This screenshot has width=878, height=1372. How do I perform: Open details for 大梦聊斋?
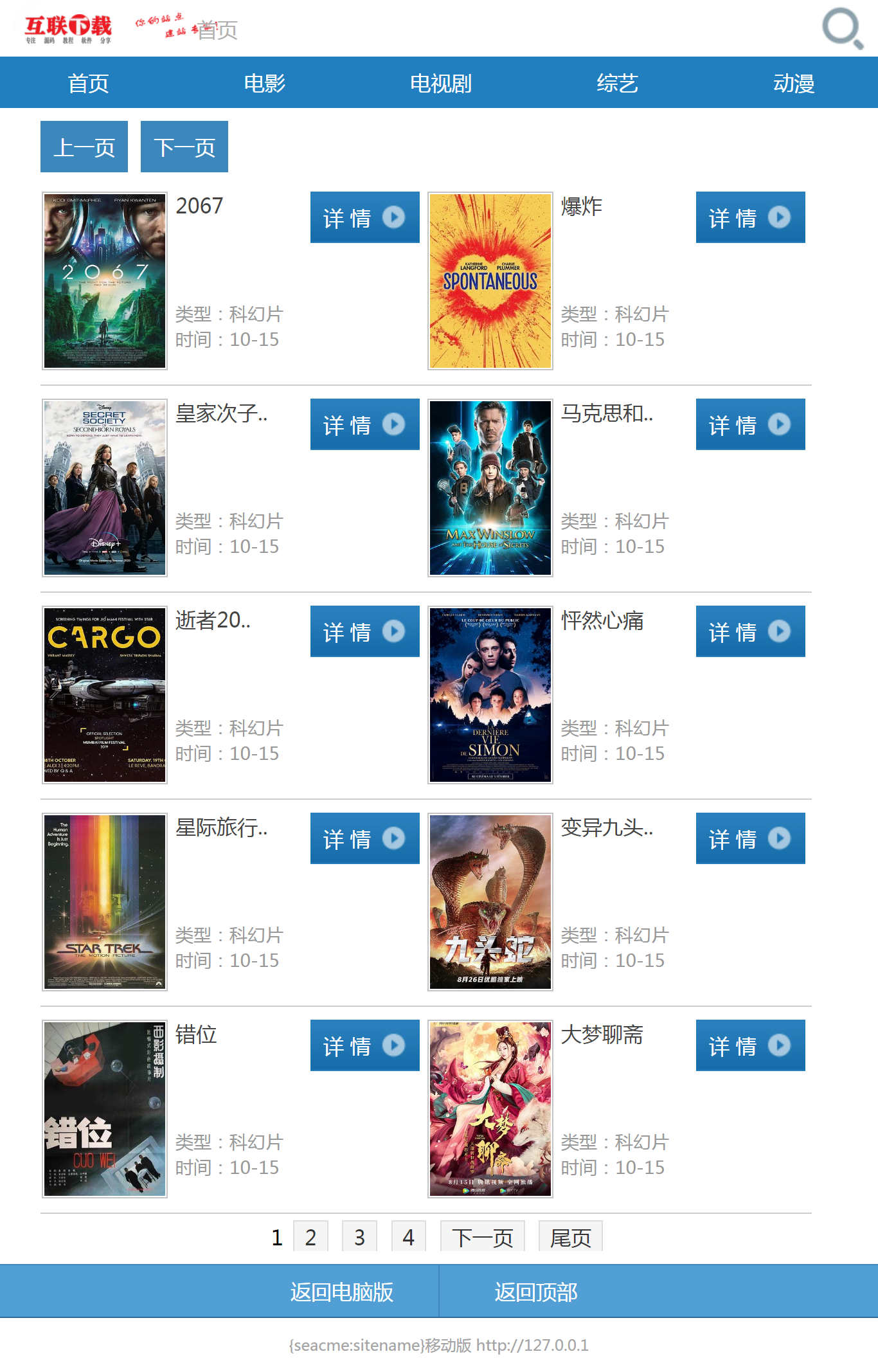point(750,1045)
